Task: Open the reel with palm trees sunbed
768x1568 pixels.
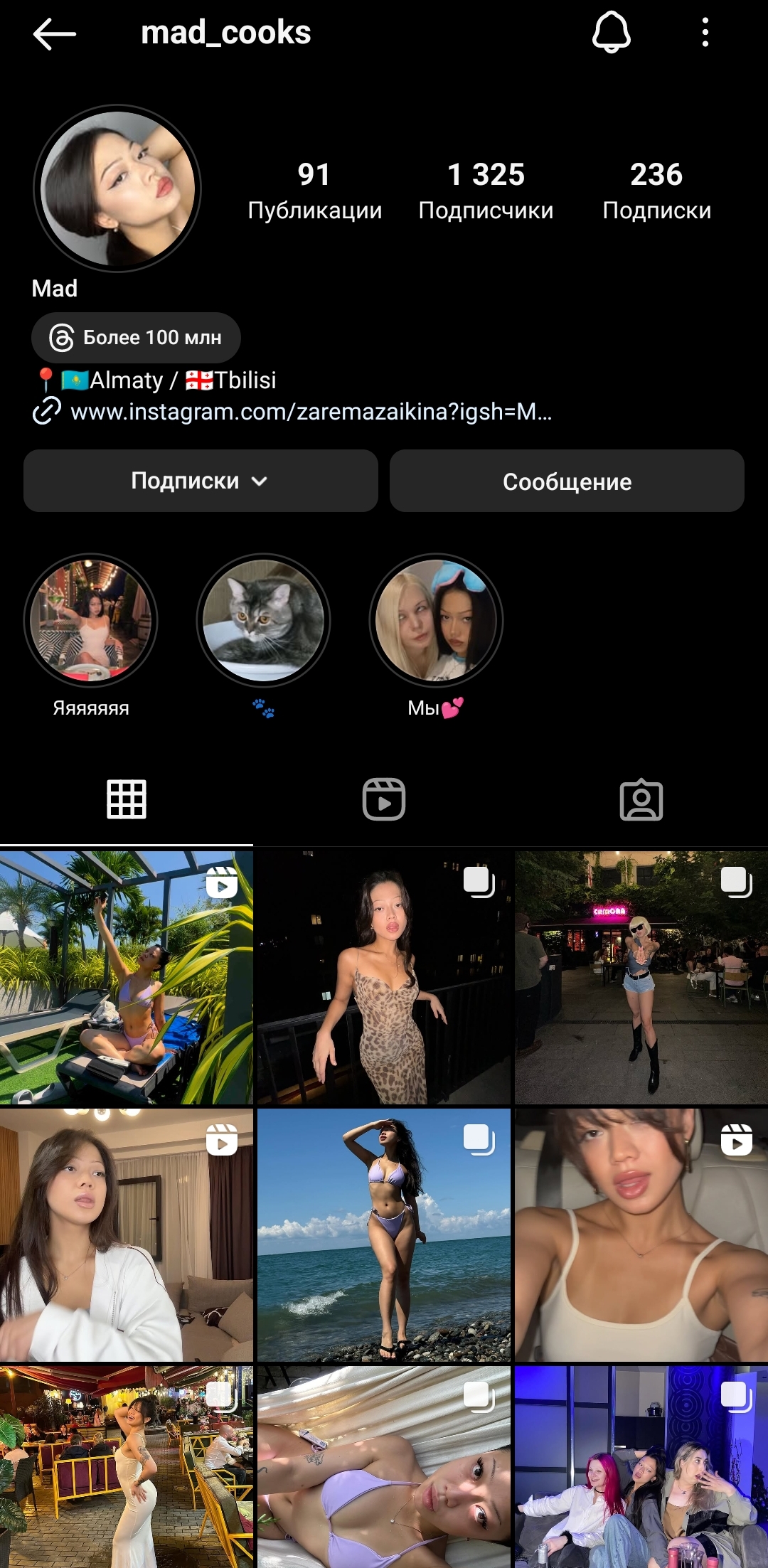Action: click(x=127, y=978)
